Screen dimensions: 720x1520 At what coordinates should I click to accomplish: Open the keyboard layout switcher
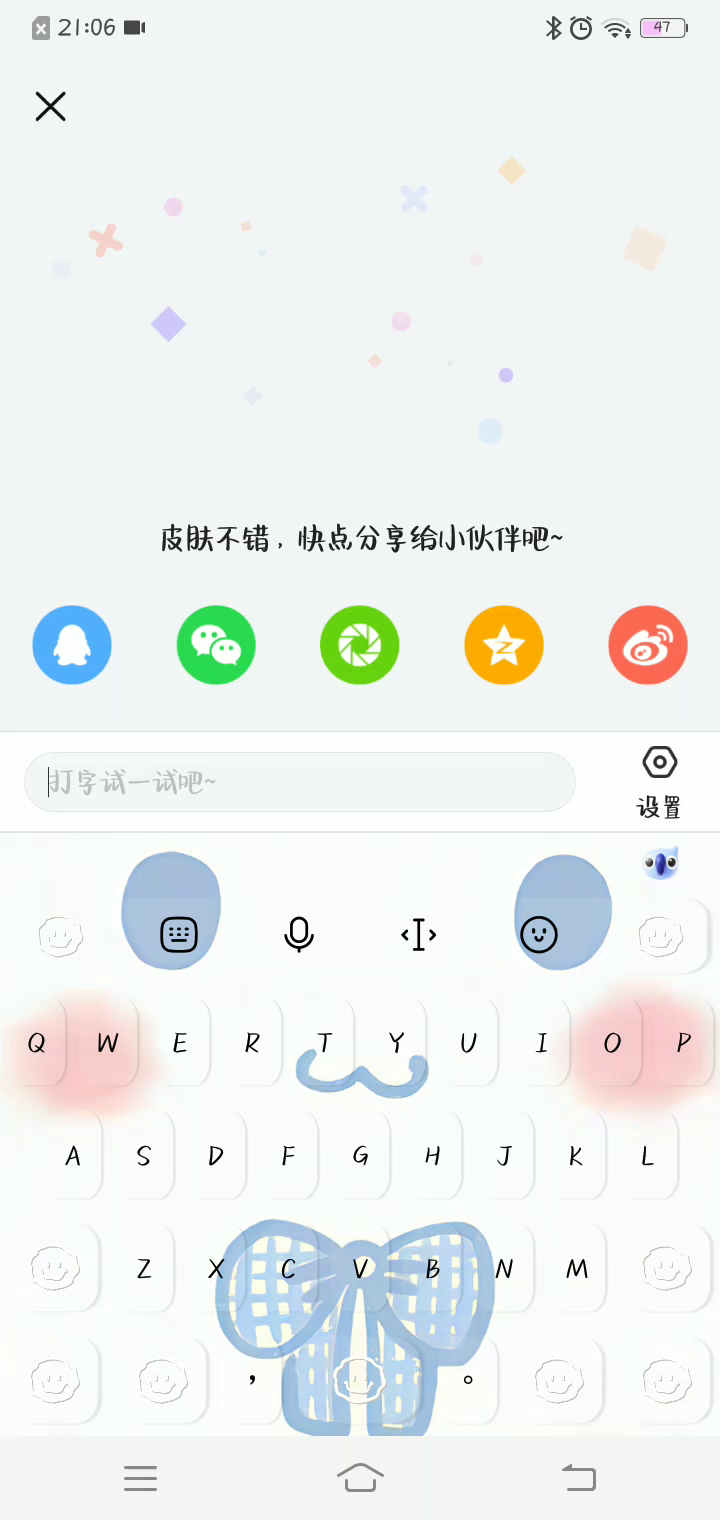(x=179, y=935)
